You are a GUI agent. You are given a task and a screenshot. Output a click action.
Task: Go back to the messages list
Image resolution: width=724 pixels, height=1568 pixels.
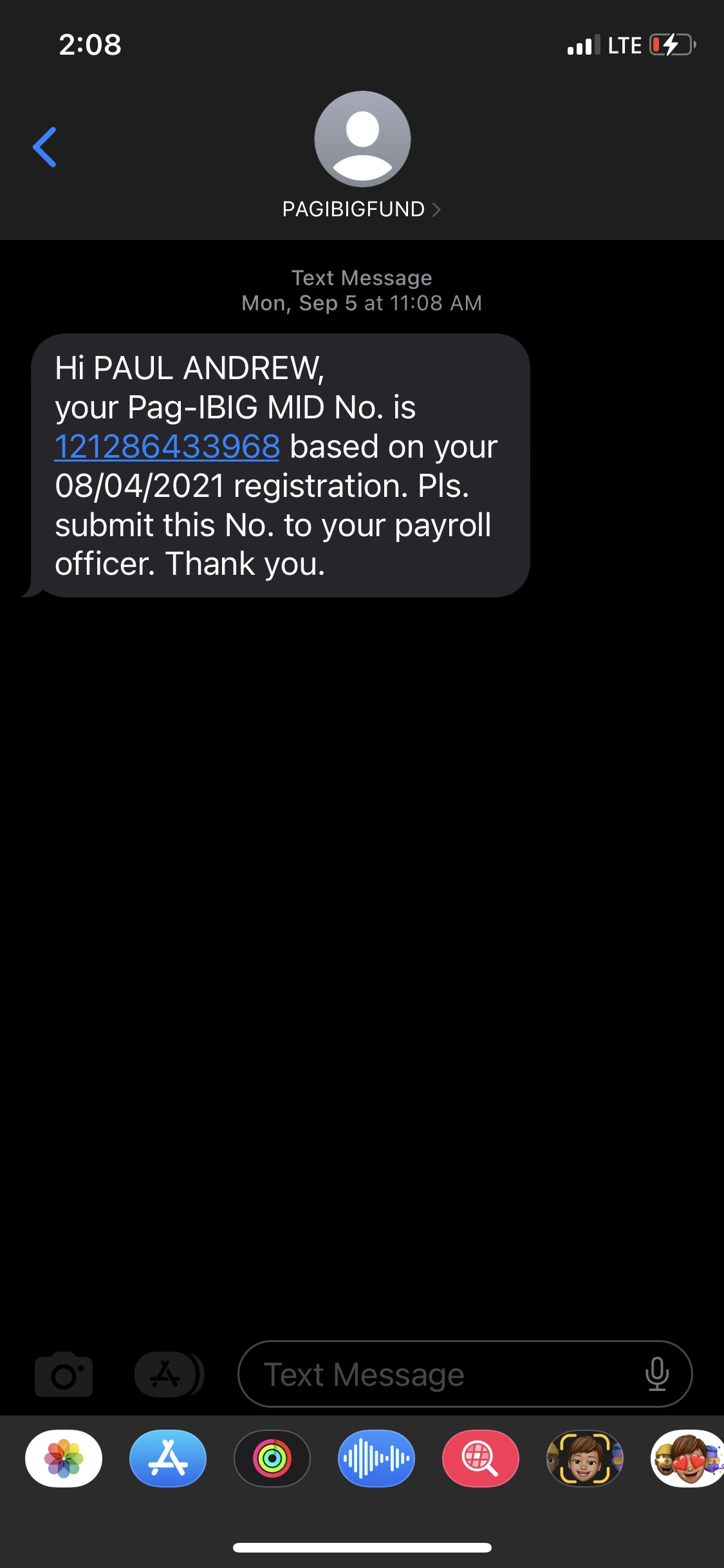(x=44, y=147)
